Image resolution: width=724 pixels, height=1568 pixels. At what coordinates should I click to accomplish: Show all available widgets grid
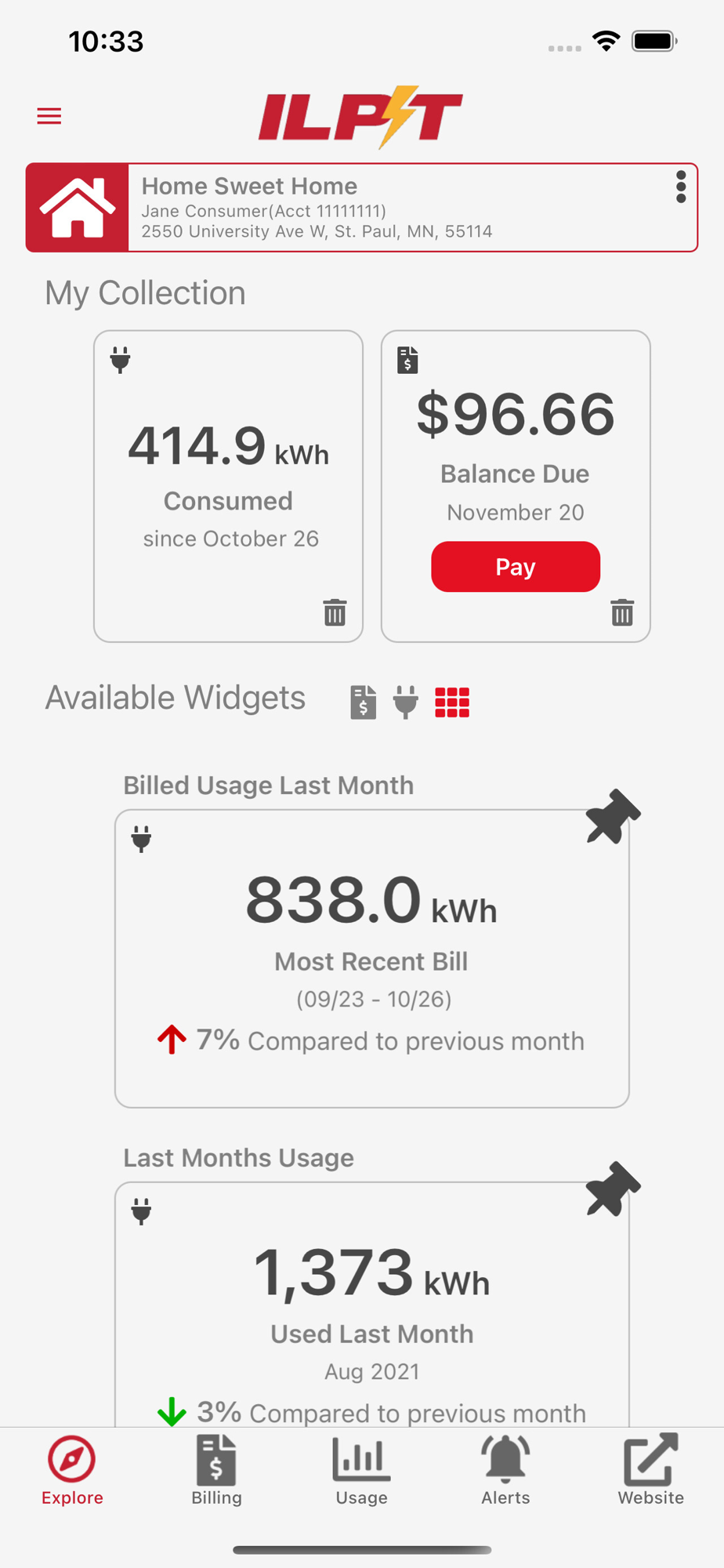click(x=452, y=702)
